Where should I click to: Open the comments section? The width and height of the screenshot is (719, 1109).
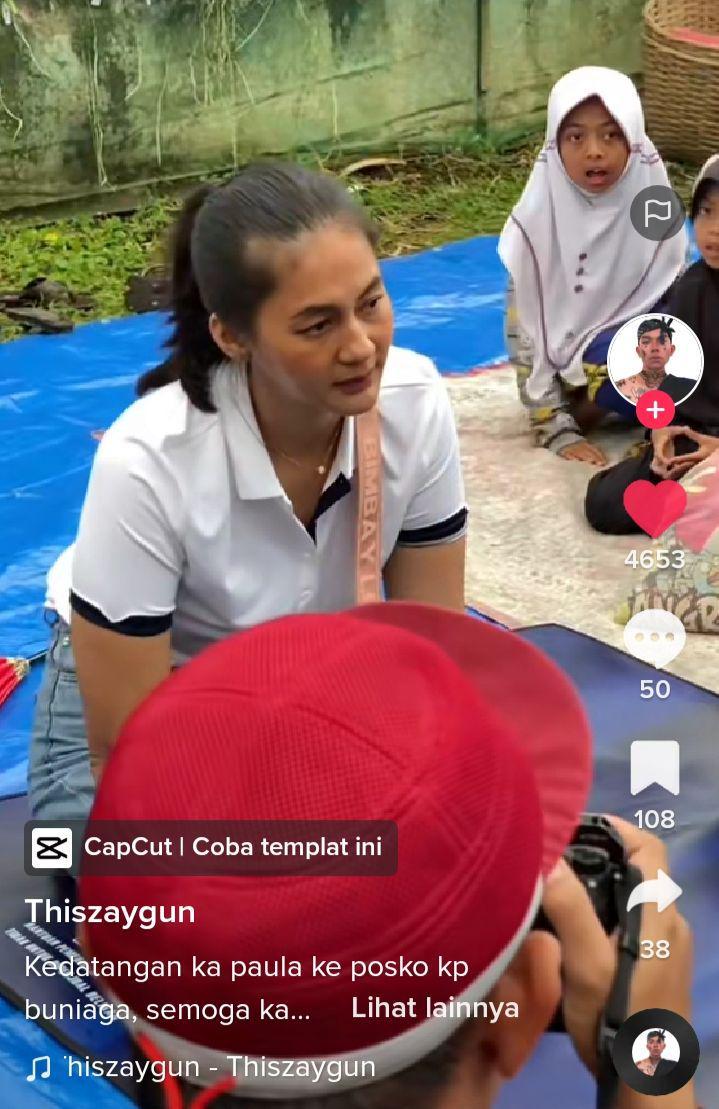655,638
